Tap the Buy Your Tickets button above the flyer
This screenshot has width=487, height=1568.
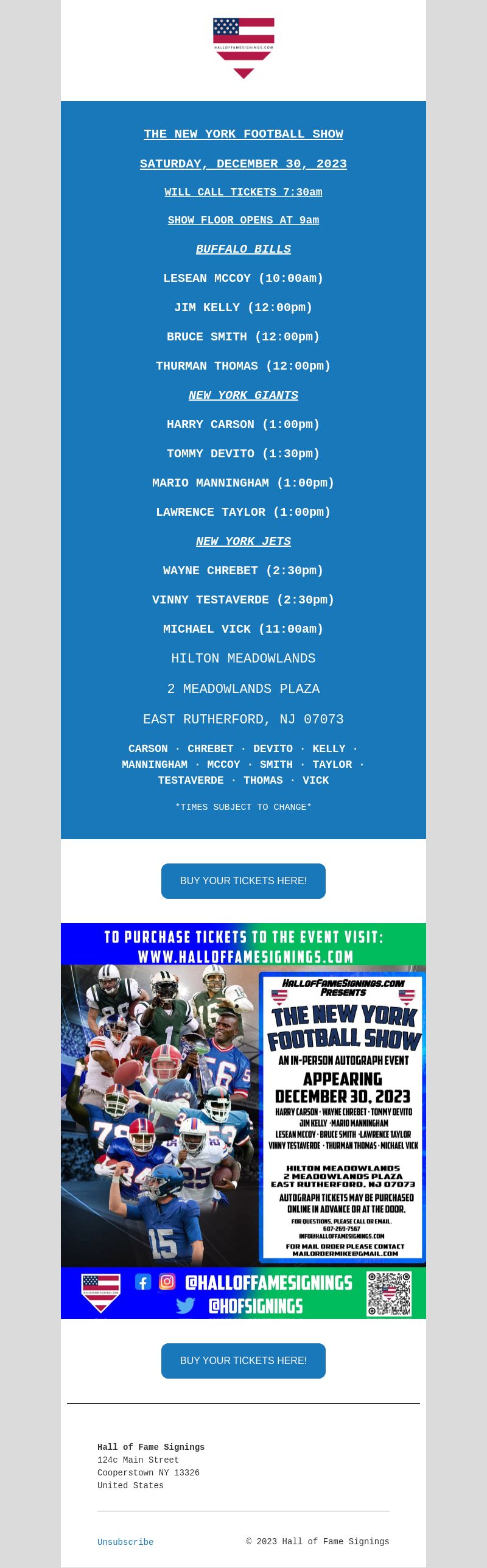[x=243, y=881]
